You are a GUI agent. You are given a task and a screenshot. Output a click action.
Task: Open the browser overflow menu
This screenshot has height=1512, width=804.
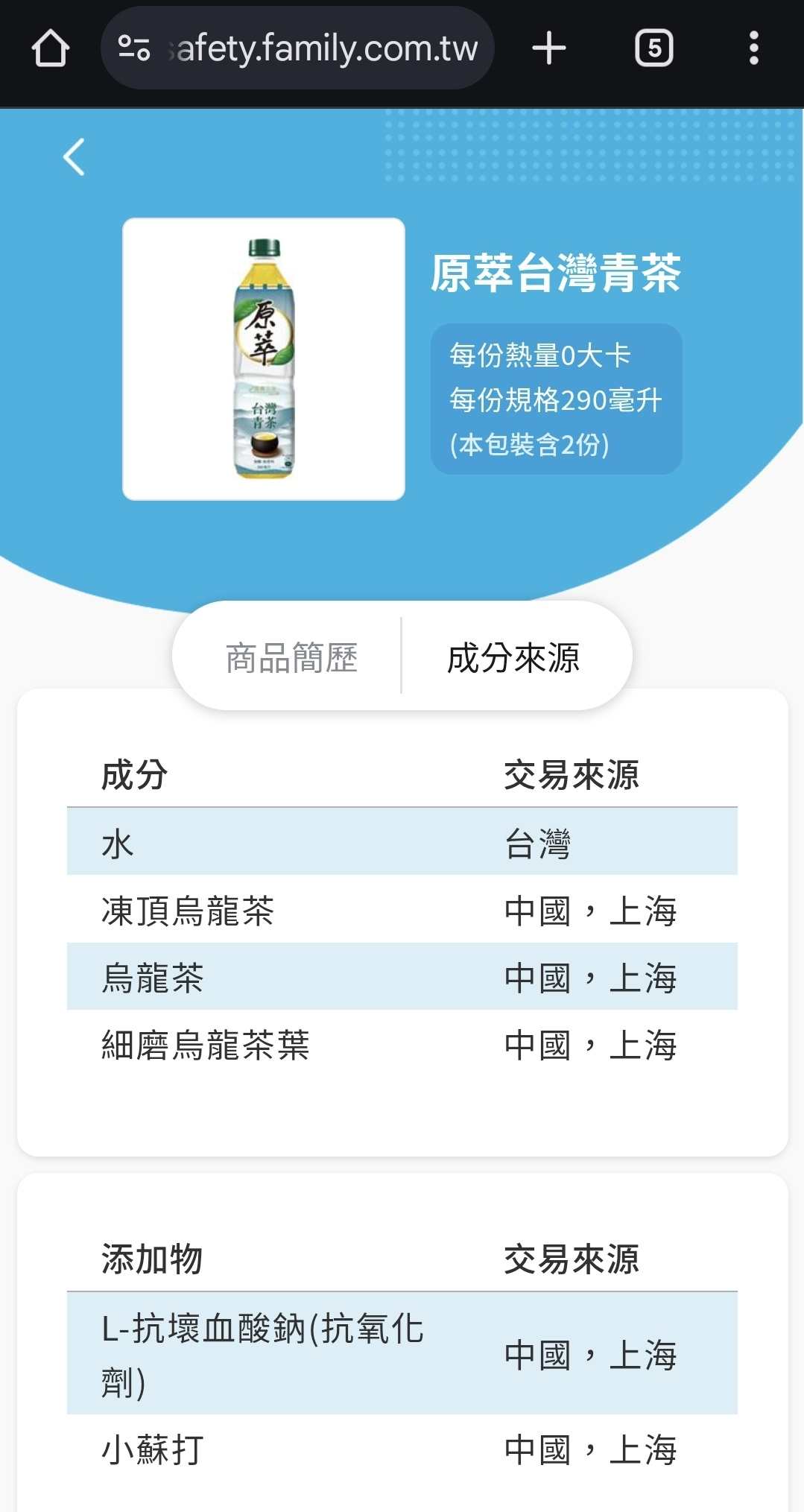pos(753,48)
